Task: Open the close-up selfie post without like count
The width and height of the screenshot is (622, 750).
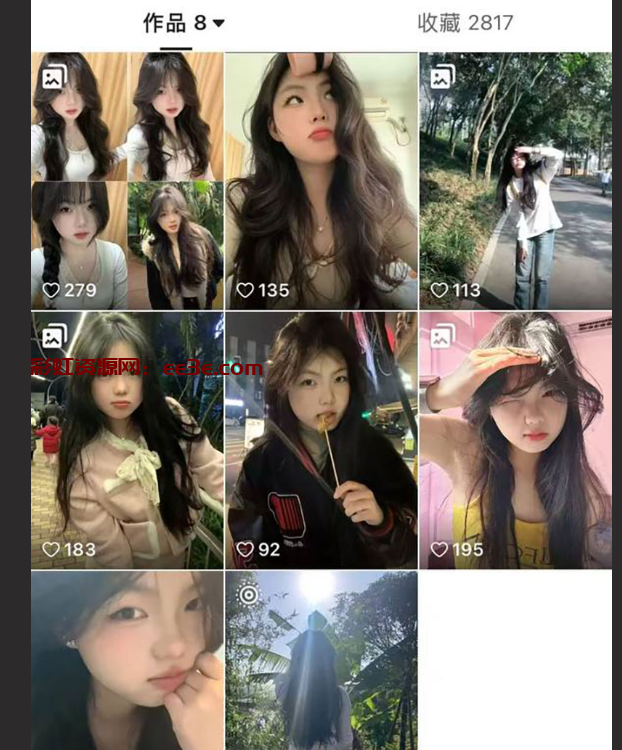Action: coord(127,660)
